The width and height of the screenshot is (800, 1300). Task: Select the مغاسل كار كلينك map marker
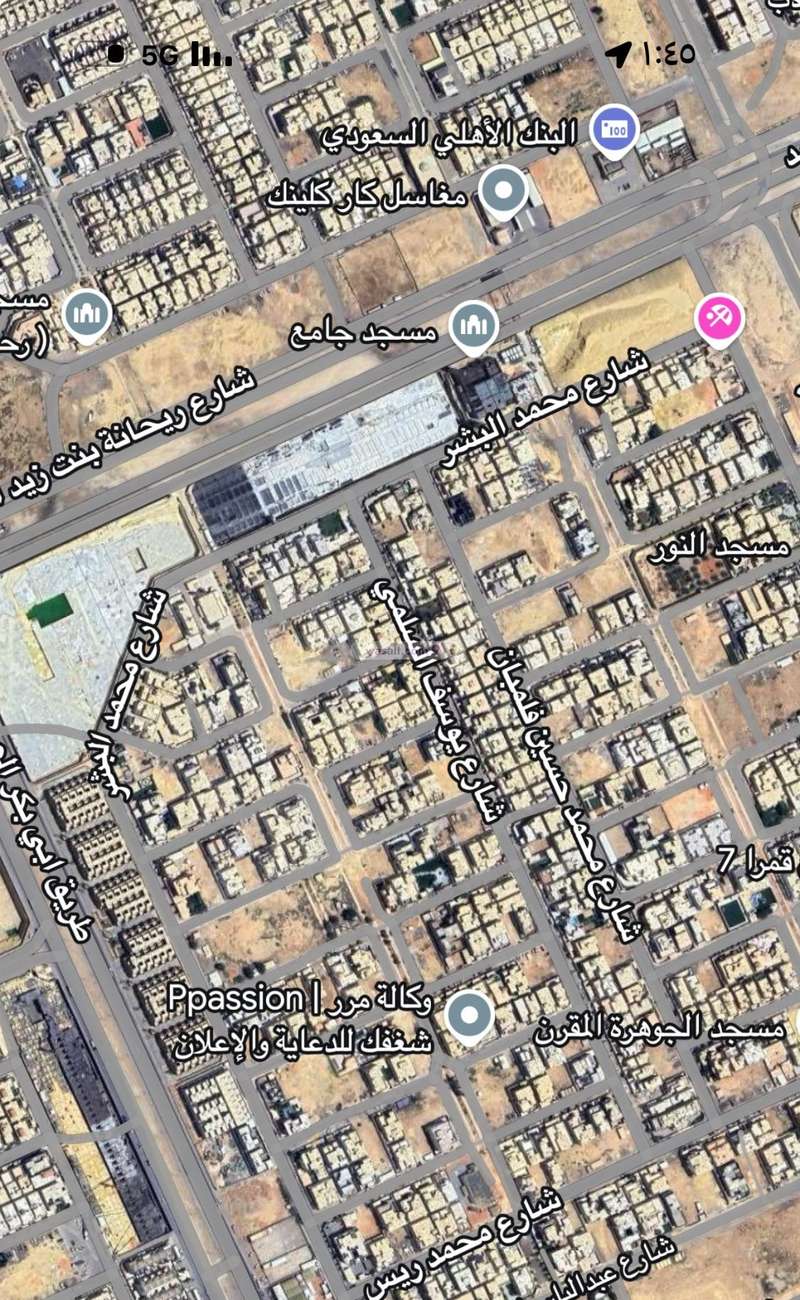504,190
